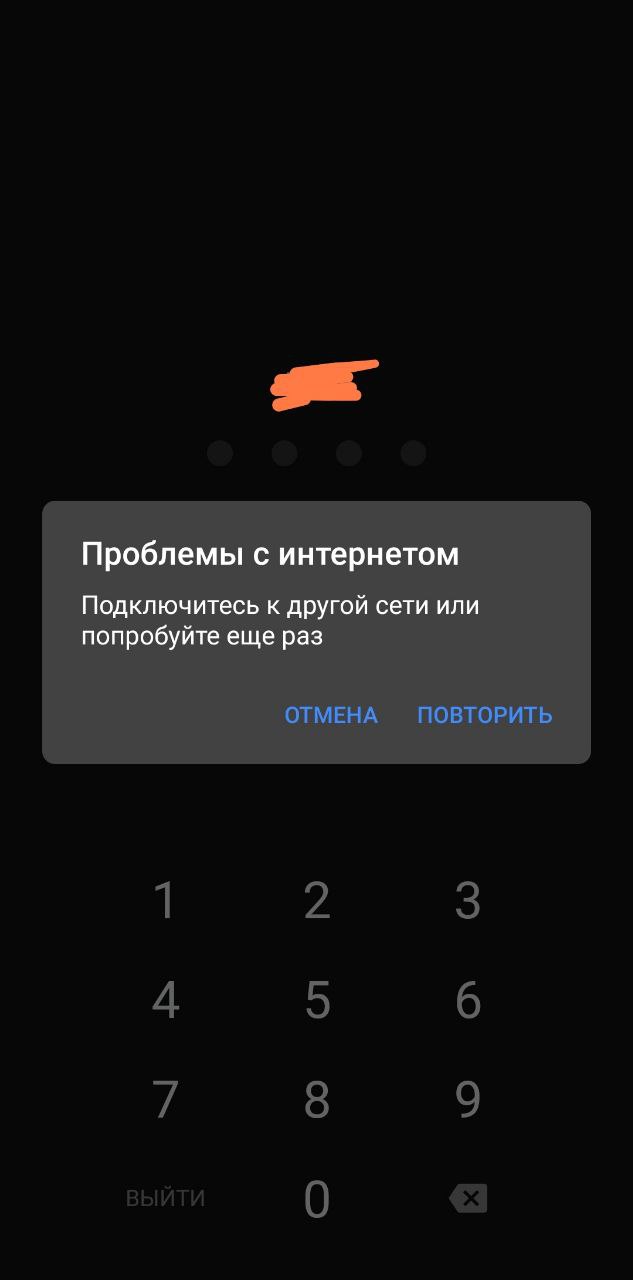Tap ПОВТОРИТЬ to retry connection
This screenshot has height=1280, width=633.
click(x=484, y=715)
